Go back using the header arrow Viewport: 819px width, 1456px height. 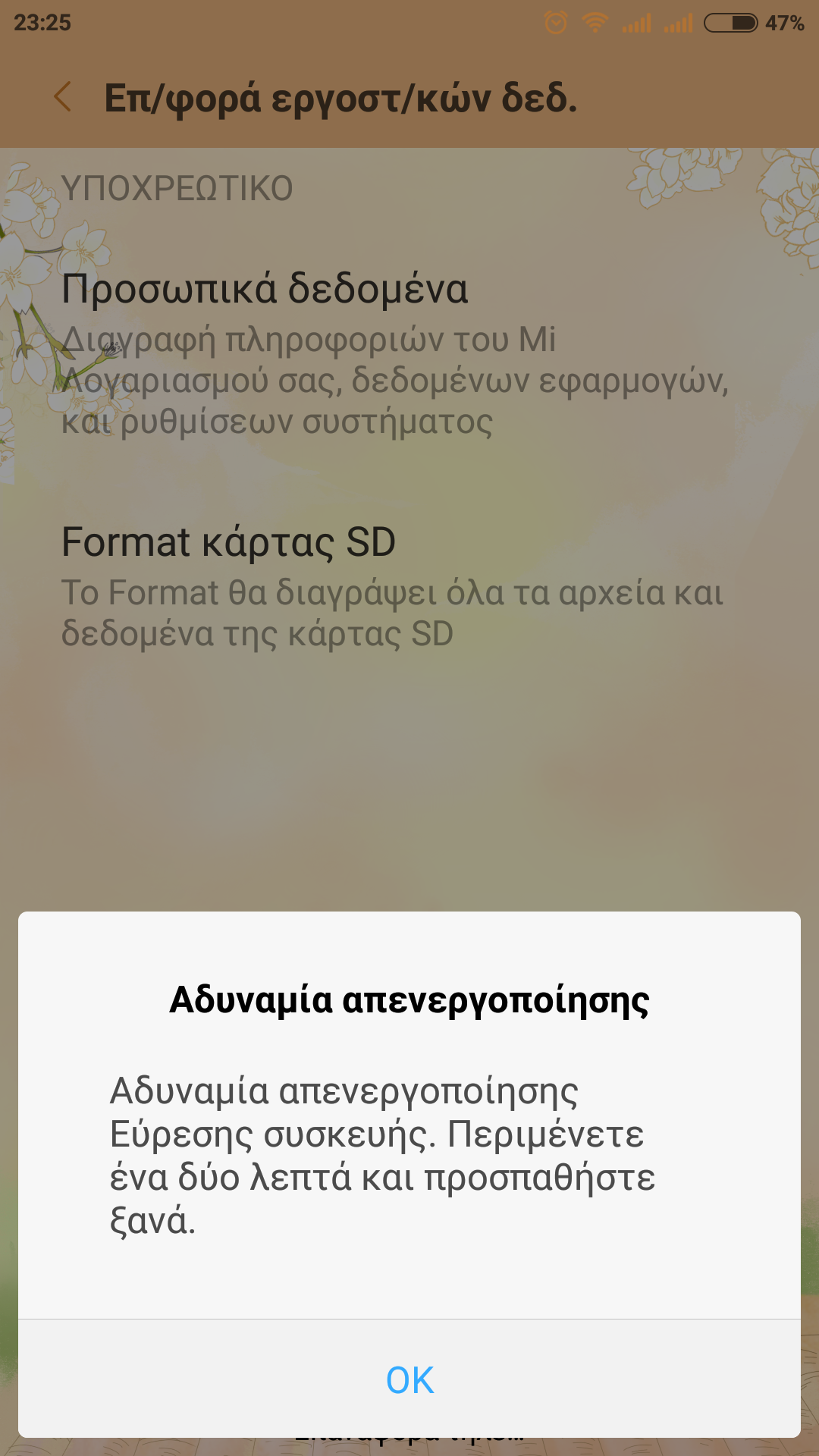(64, 98)
